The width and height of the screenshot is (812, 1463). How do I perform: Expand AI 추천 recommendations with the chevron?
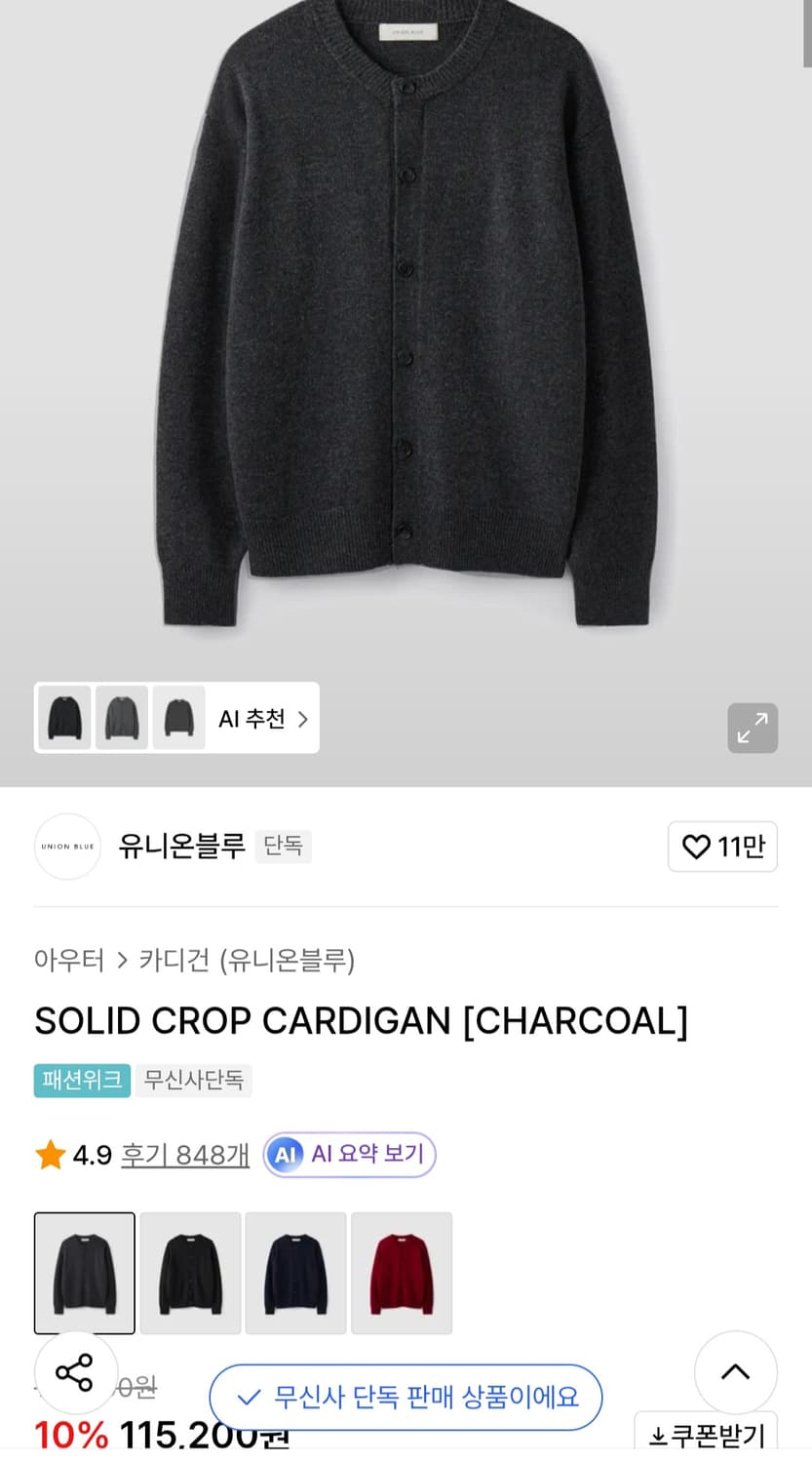pos(305,718)
